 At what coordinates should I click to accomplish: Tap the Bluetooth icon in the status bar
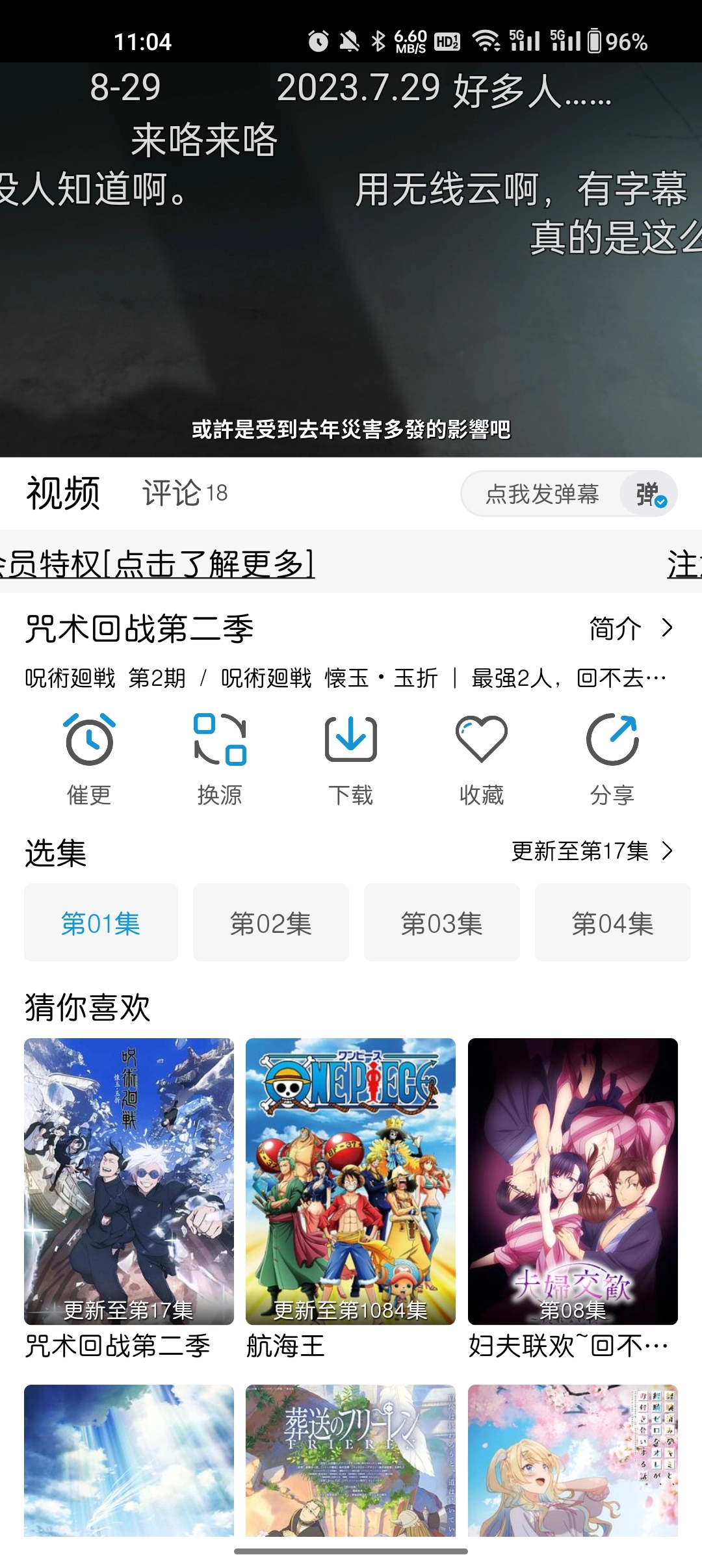tap(379, 40)
